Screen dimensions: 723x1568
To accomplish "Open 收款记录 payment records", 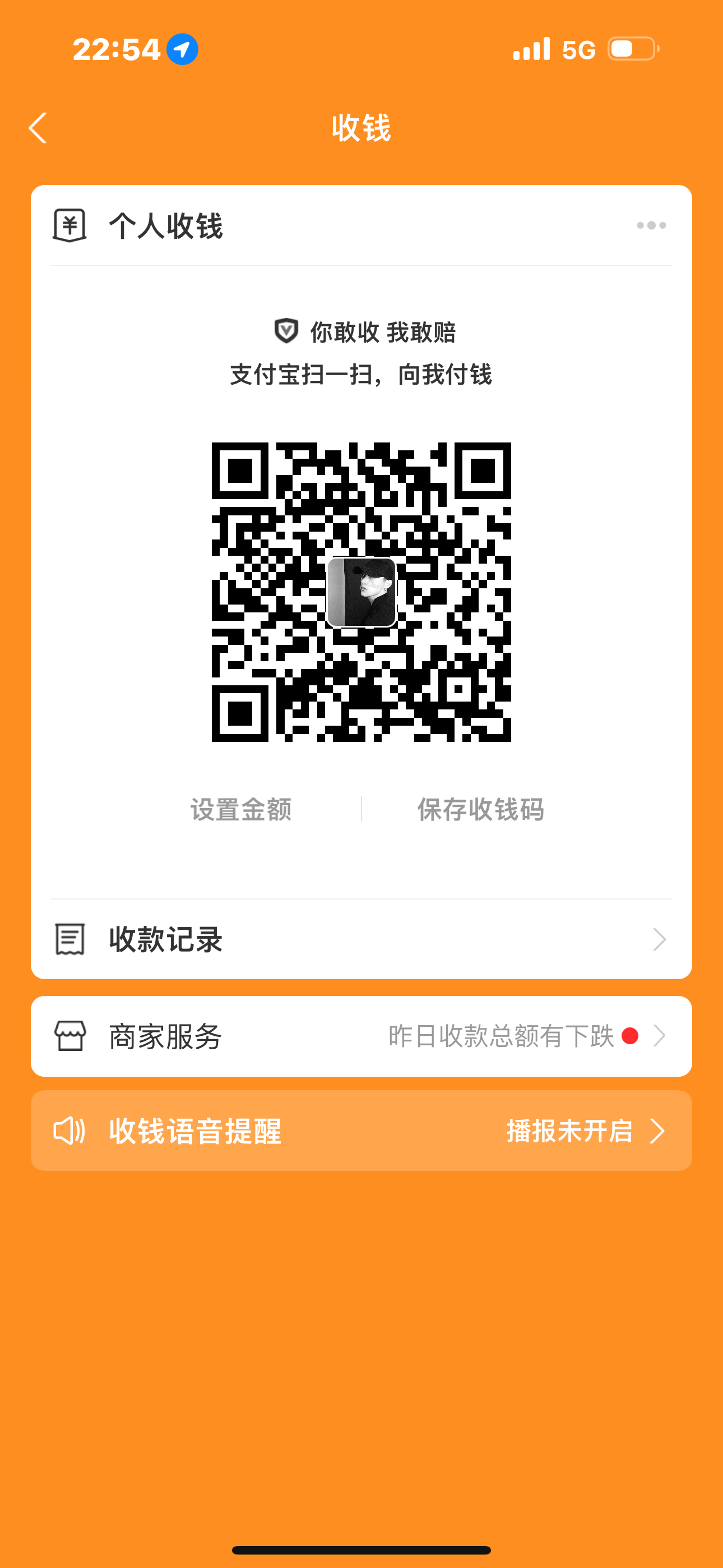I will click(361, 939).
